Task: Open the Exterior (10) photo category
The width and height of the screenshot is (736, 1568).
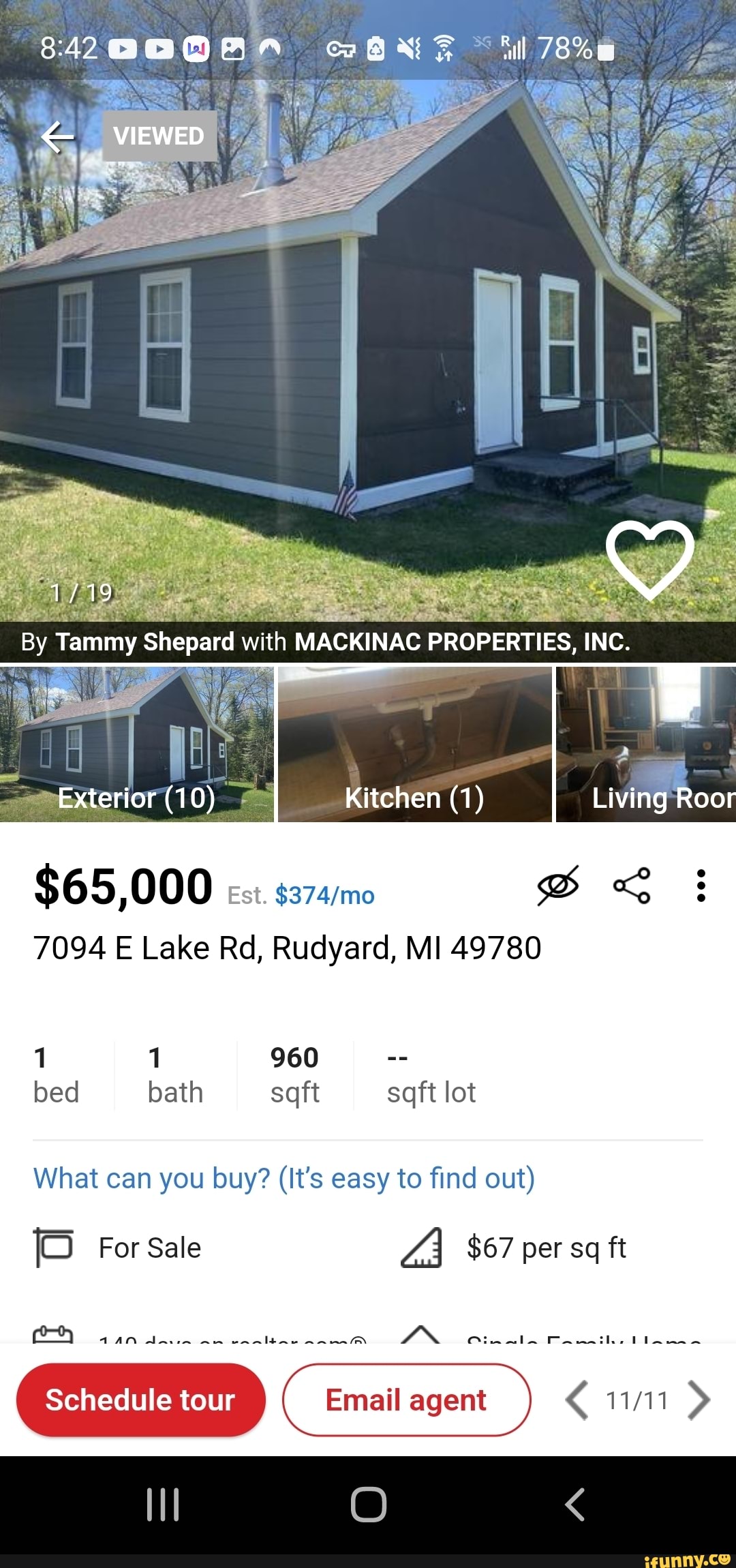Action: pos(137,744)
